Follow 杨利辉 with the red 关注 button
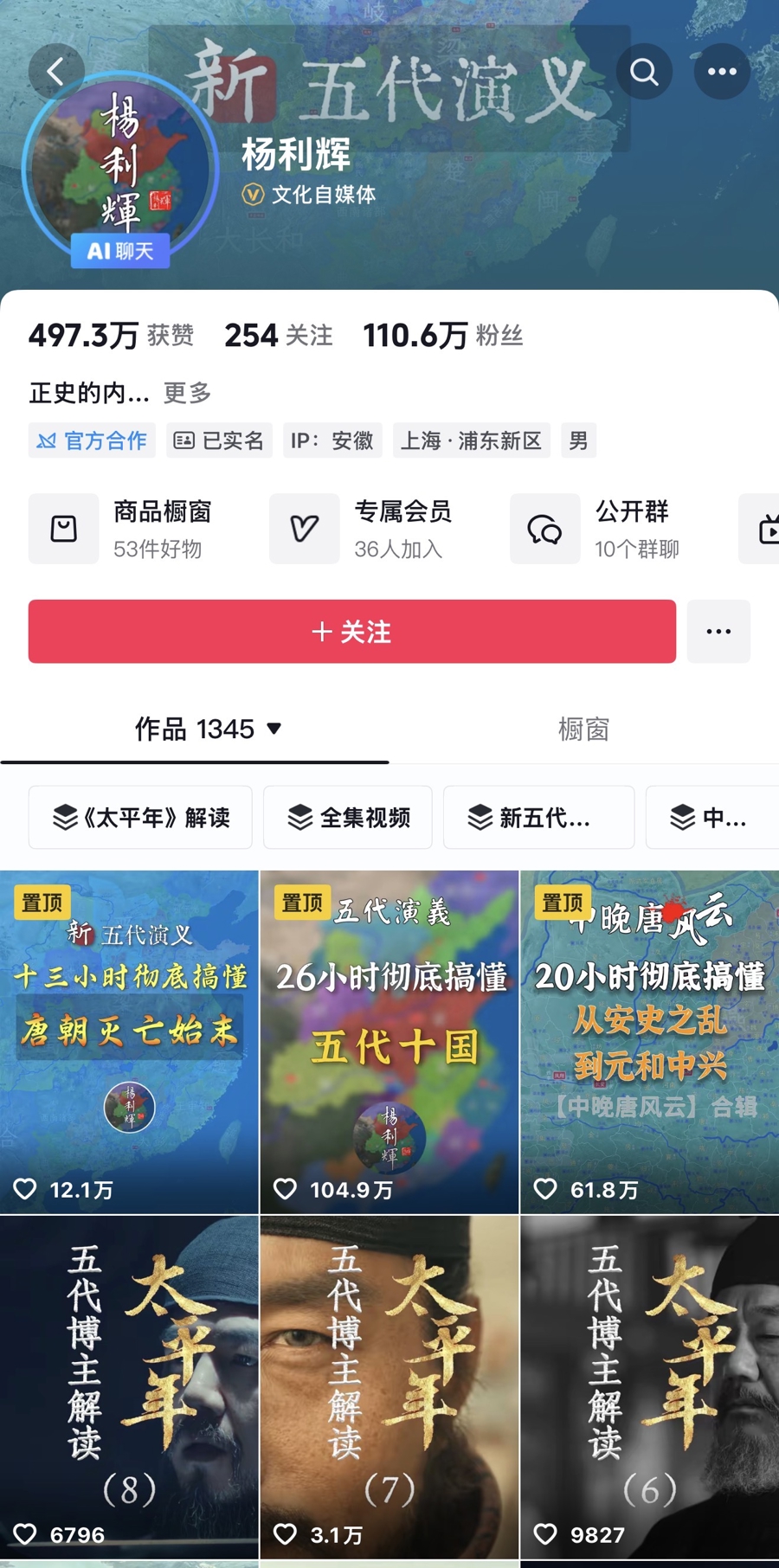 tap(351, 632)
